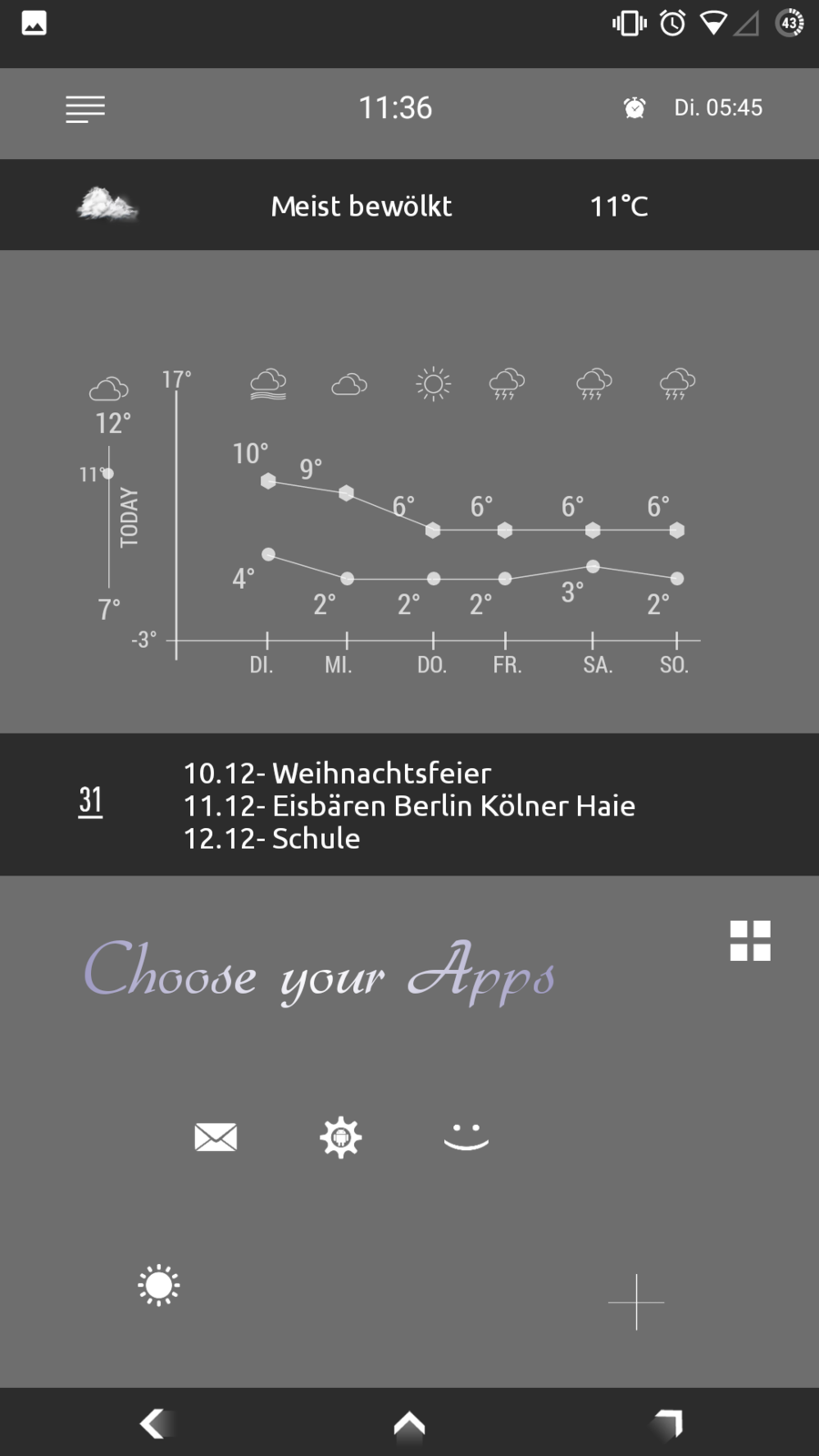Open the Android settings gear shortcut
This screenshot has width=819, height=1456.
click(x=340, y=1137)
